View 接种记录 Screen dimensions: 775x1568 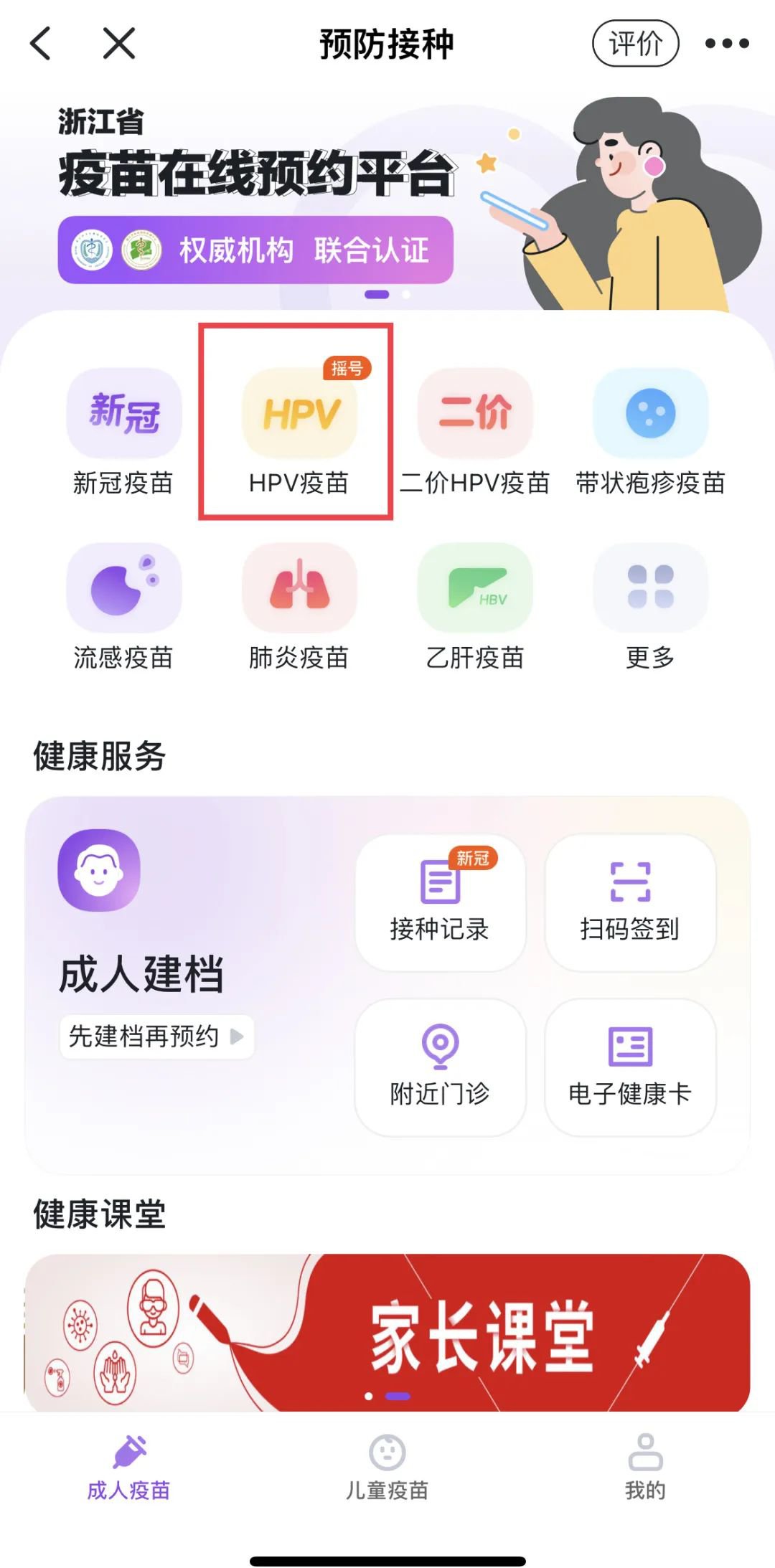440,902
